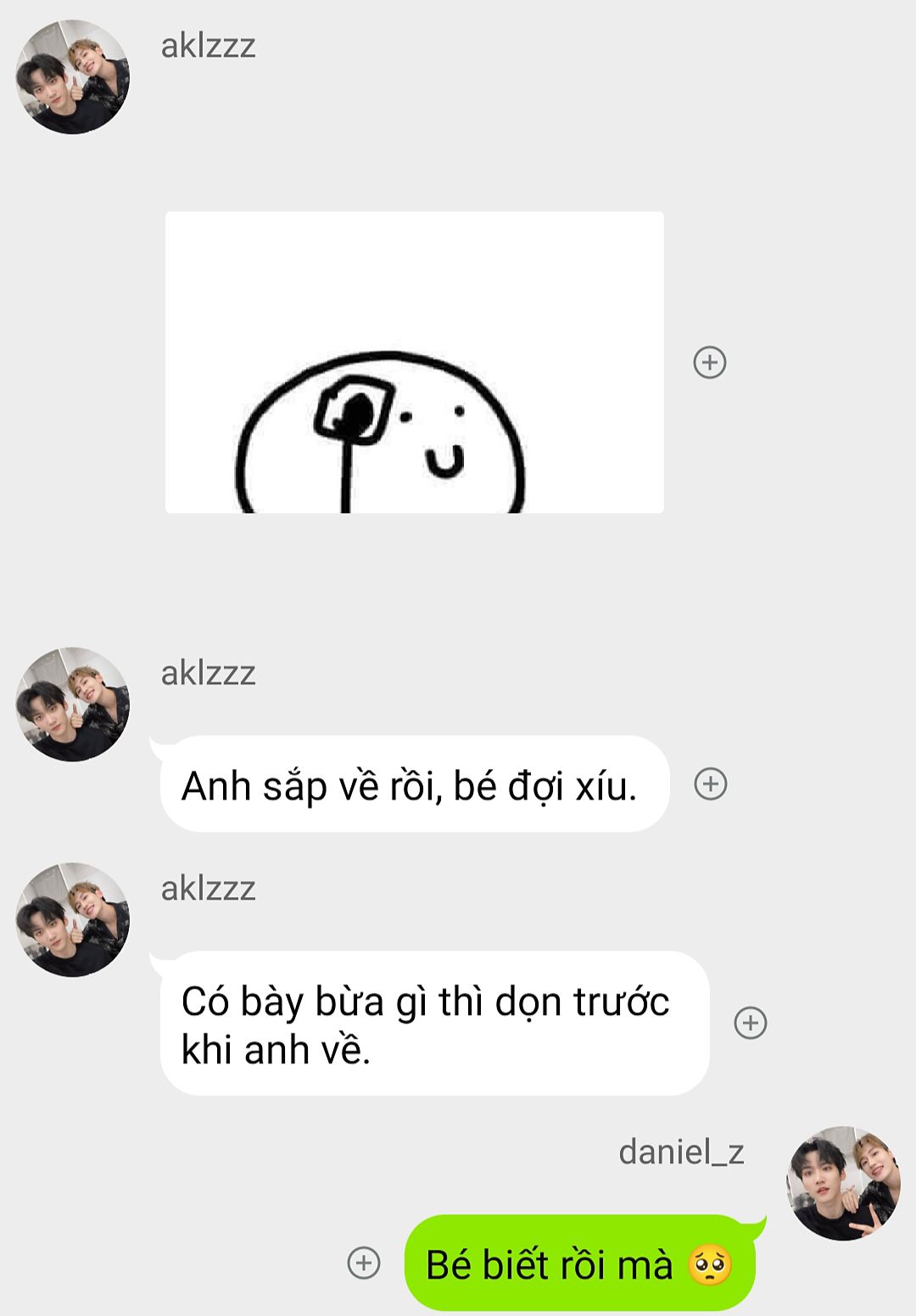
Task: Tap plus icon next to "Bé biết rồi mà"
Action: tap(364, 1263)
